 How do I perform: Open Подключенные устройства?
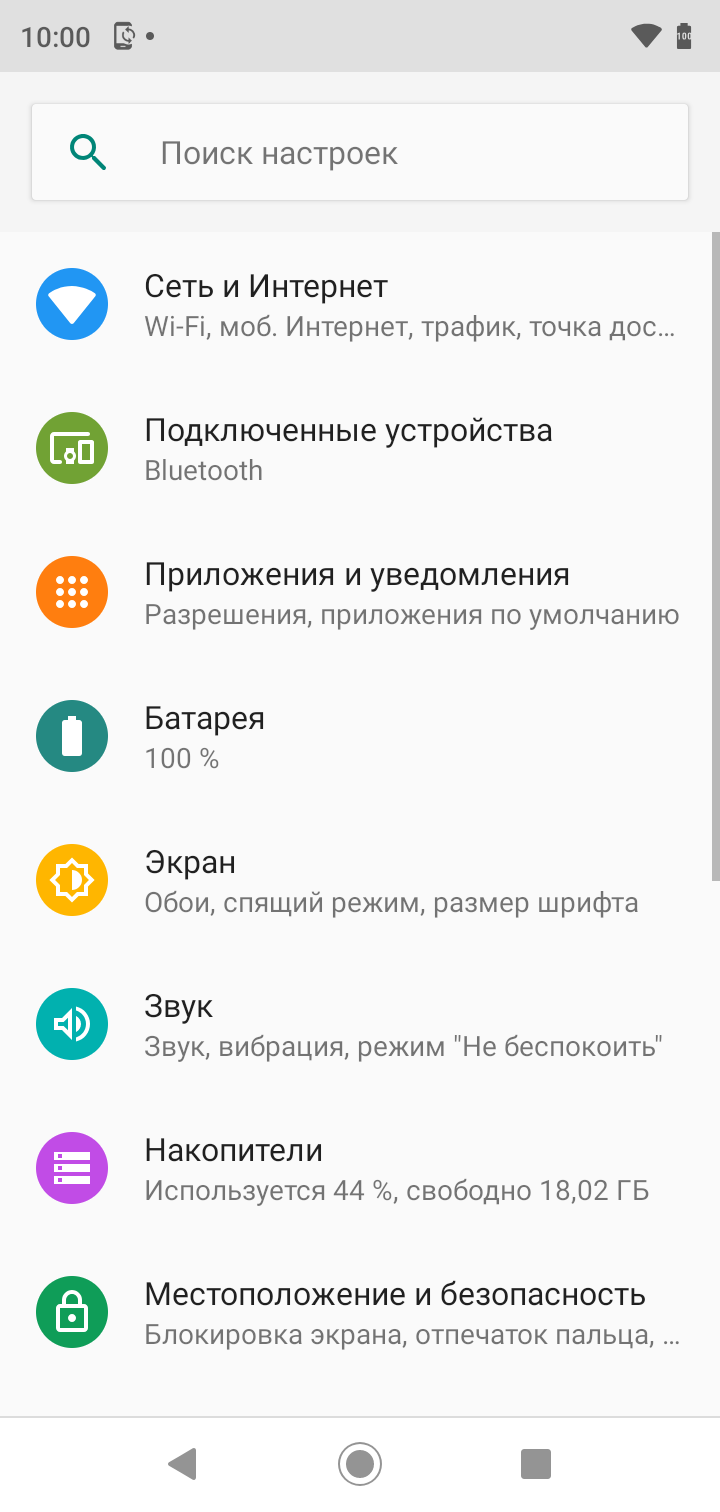pos(360,449)
